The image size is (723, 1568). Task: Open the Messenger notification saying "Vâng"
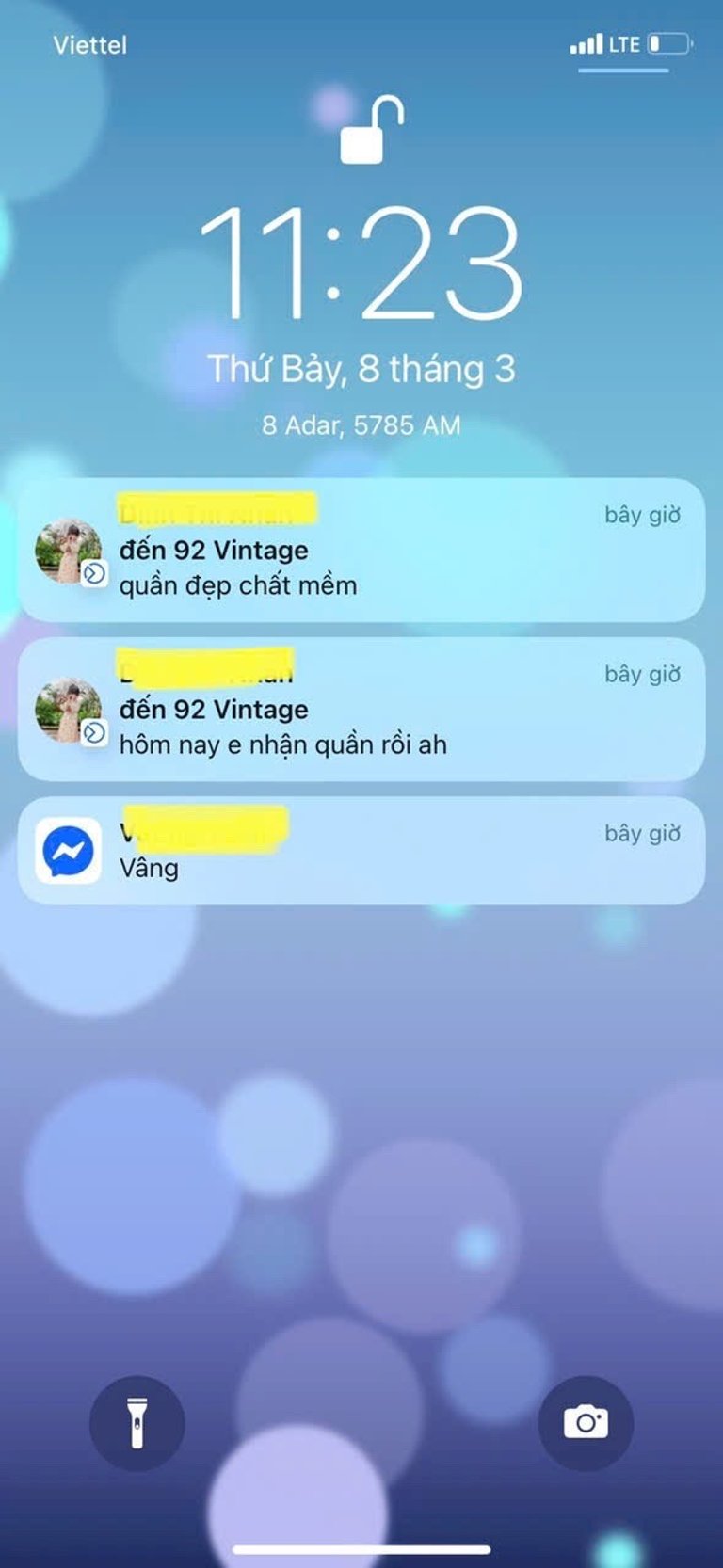[x=361, y=851]
